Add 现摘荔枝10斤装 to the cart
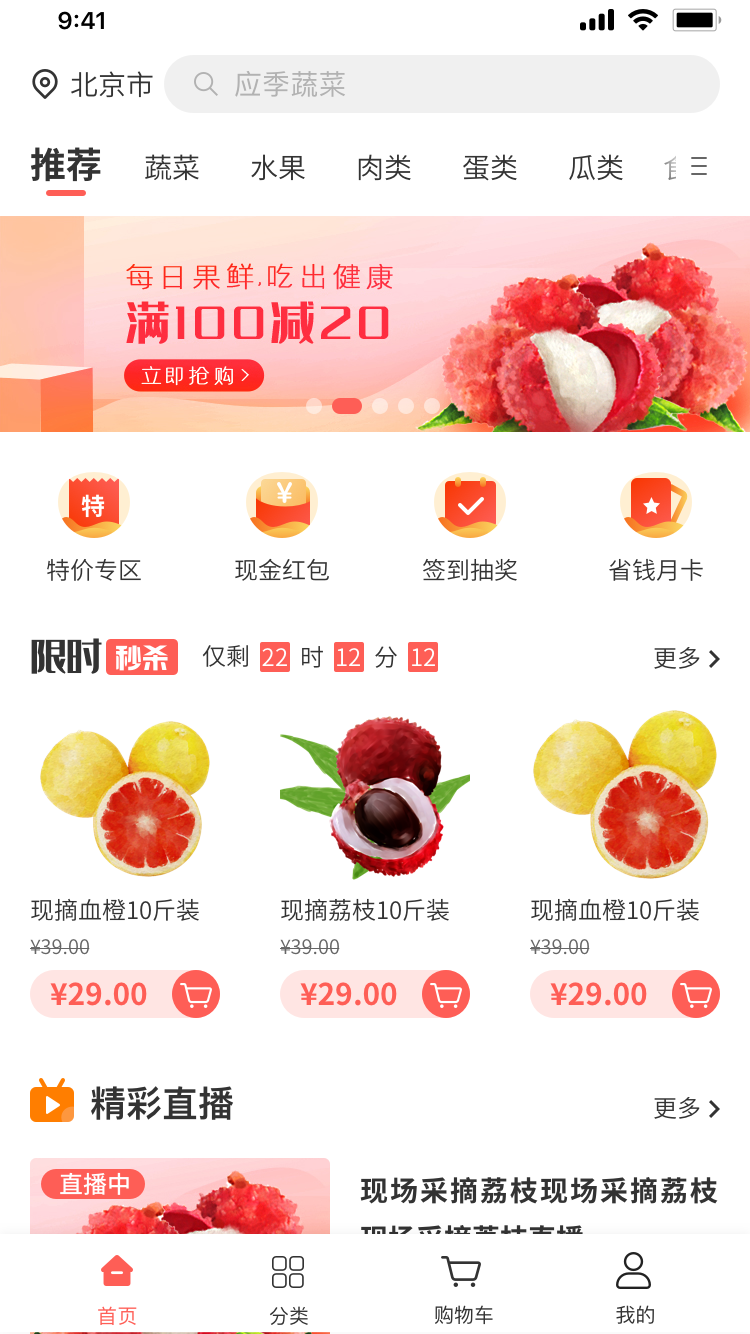 [x=446, y=995]
